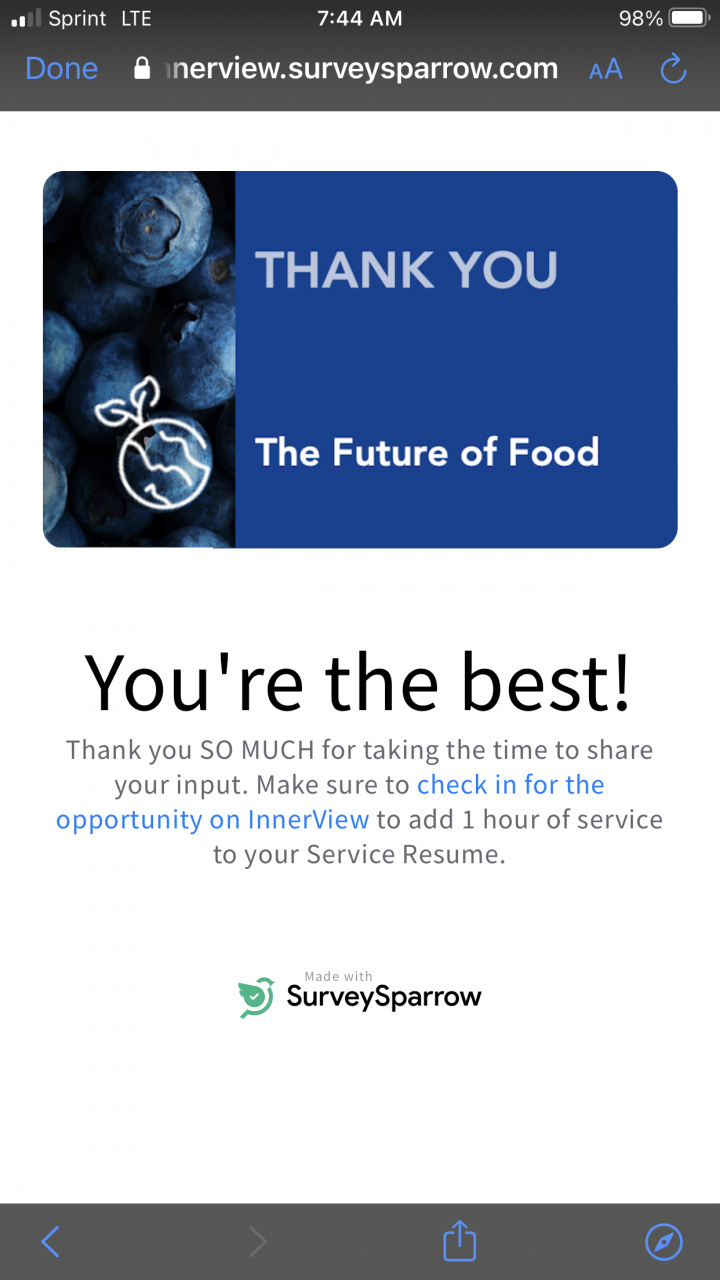Go back to the previous page
Image resolution: width=720 pixels, height=1280 pixels.
click(51, 1242)
